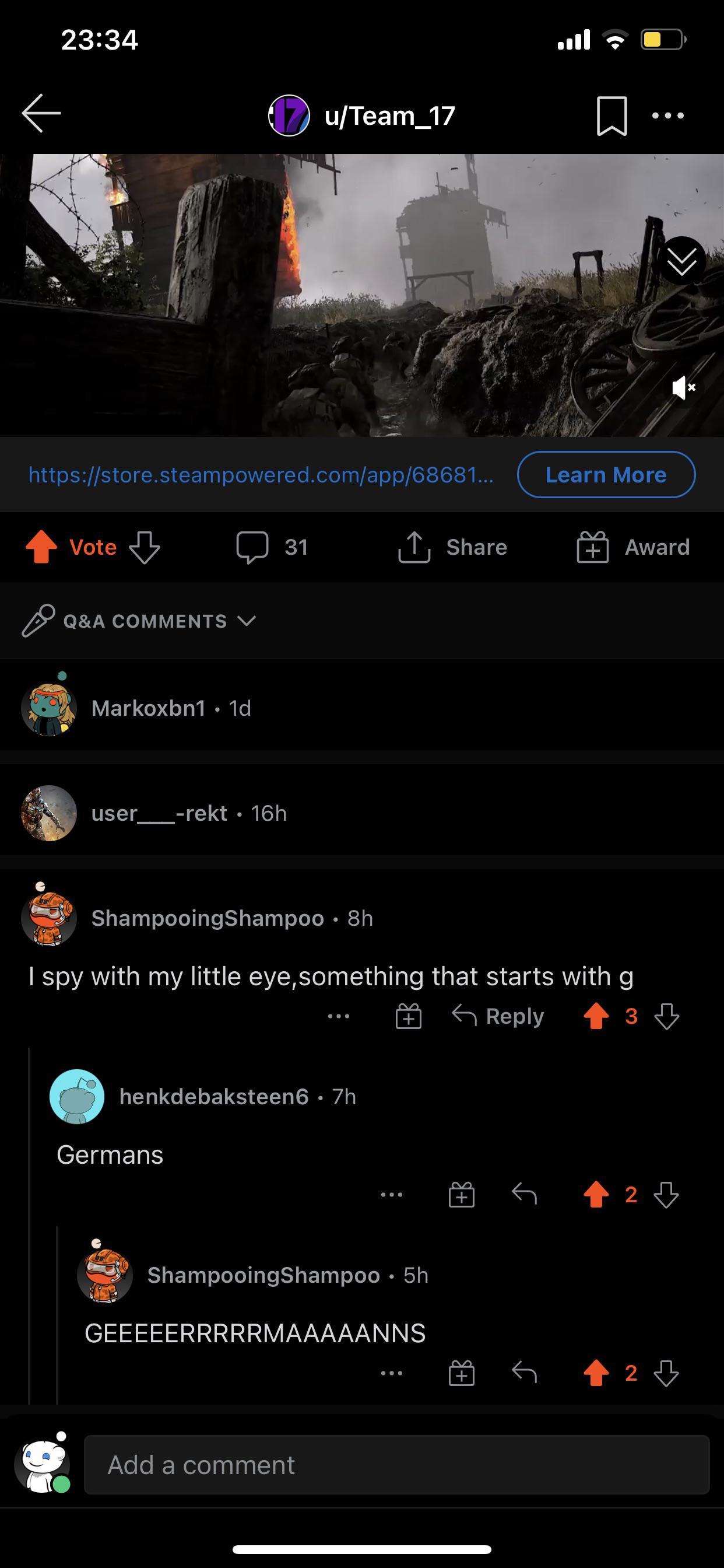Jump to next comment with double-chevron button

tap(681, 261)
